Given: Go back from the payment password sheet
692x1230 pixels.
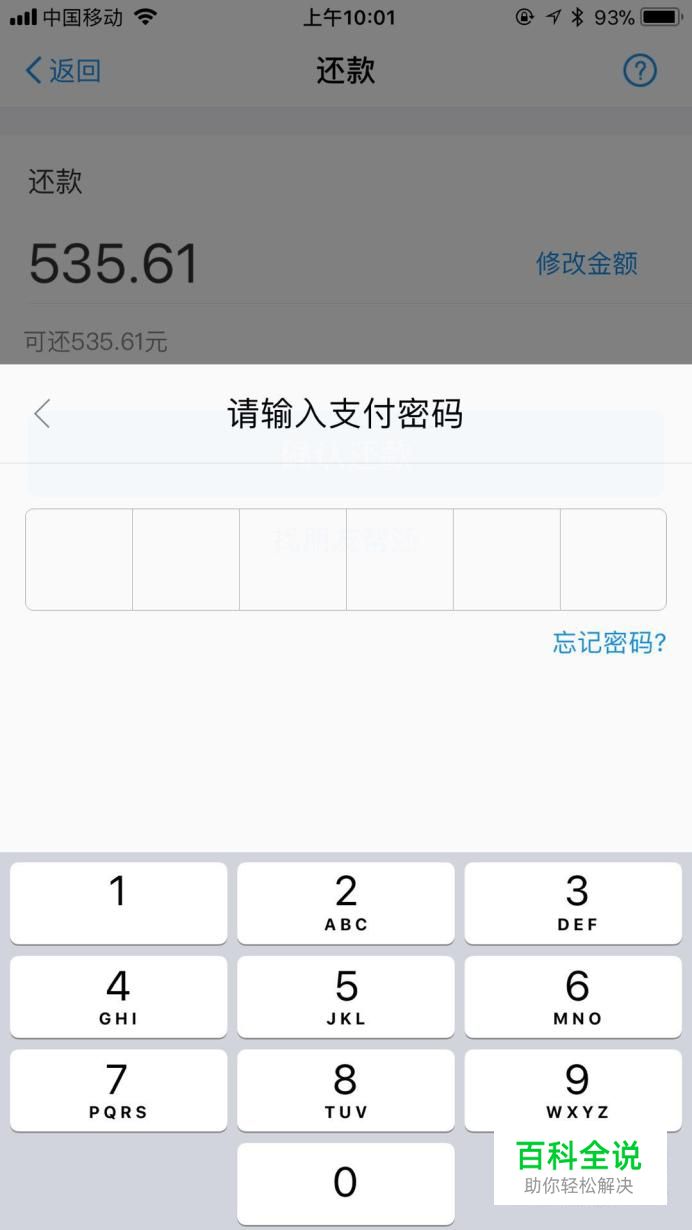Looking at the screenshot, I should [x=41, y=413].
